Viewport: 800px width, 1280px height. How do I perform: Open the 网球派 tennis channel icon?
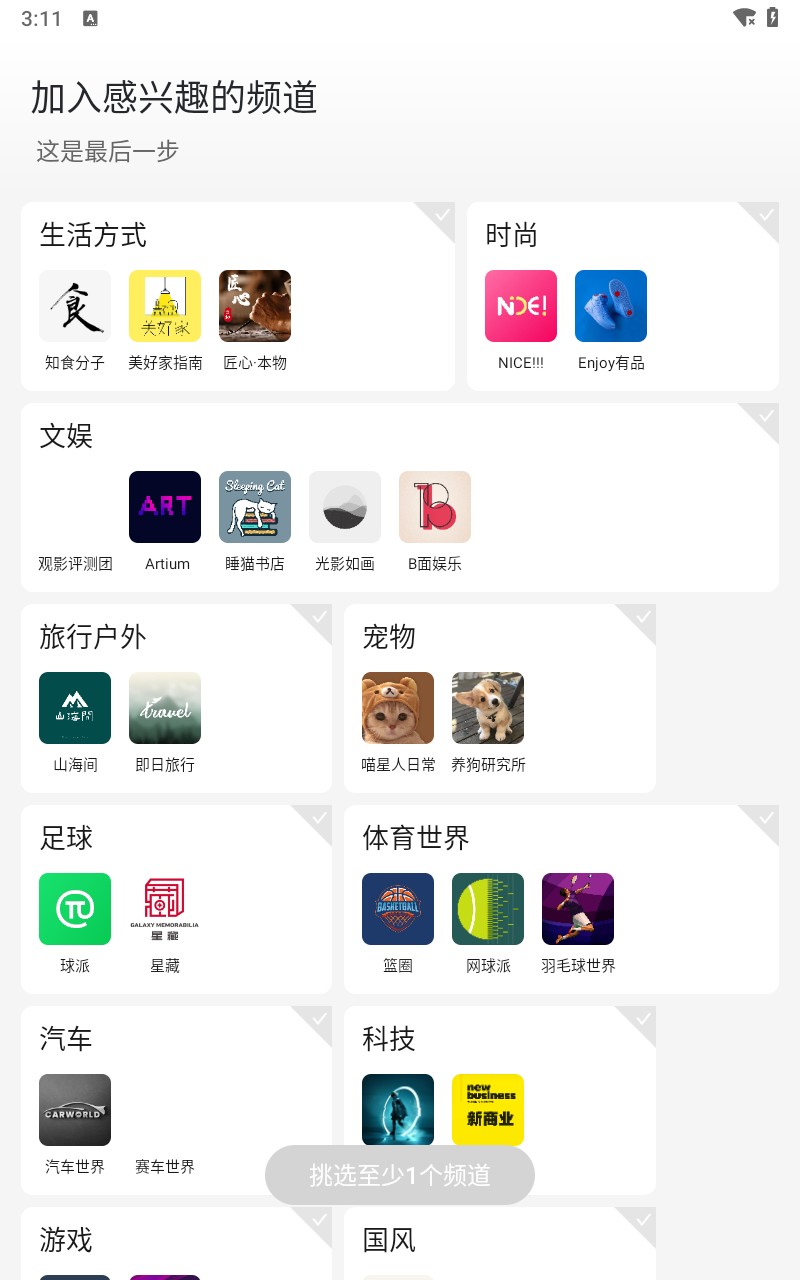[488, 909]
